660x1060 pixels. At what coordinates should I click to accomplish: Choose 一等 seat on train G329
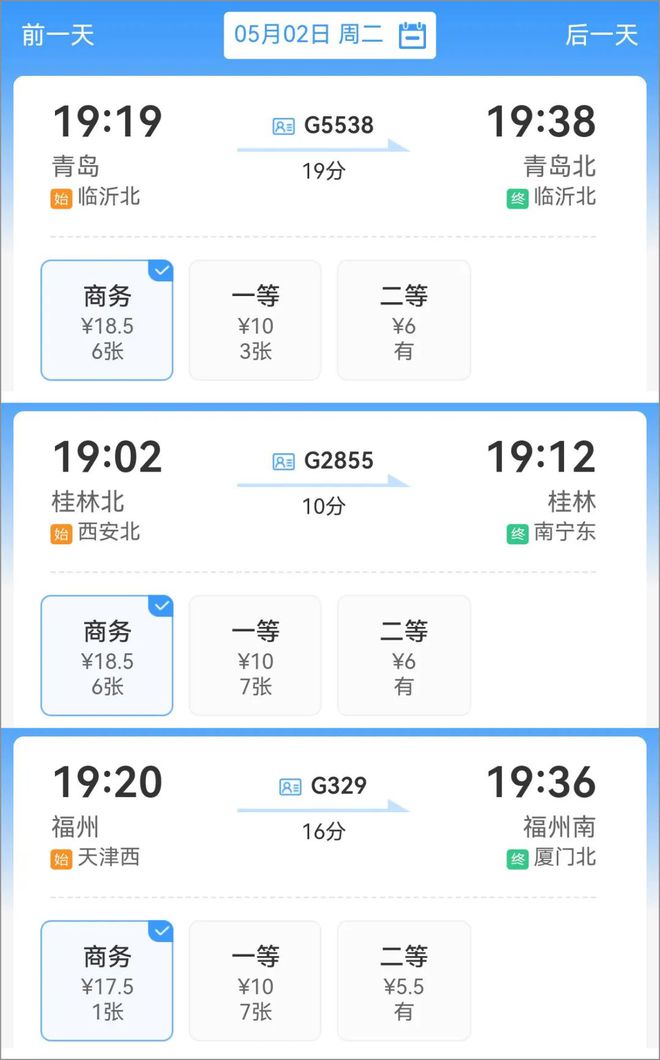click(255, 980)
